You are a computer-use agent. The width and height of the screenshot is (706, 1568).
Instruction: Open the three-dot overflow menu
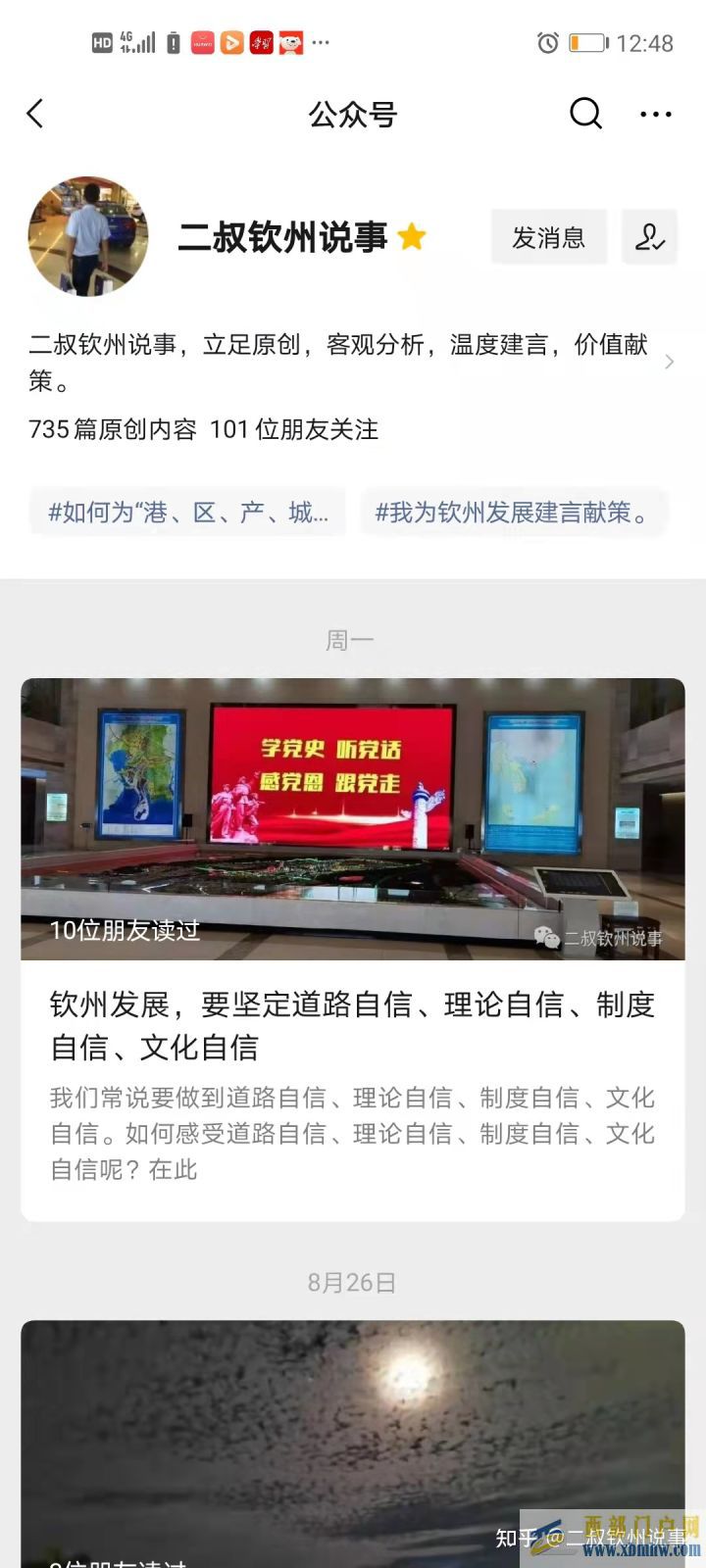(x=655, y=114)
